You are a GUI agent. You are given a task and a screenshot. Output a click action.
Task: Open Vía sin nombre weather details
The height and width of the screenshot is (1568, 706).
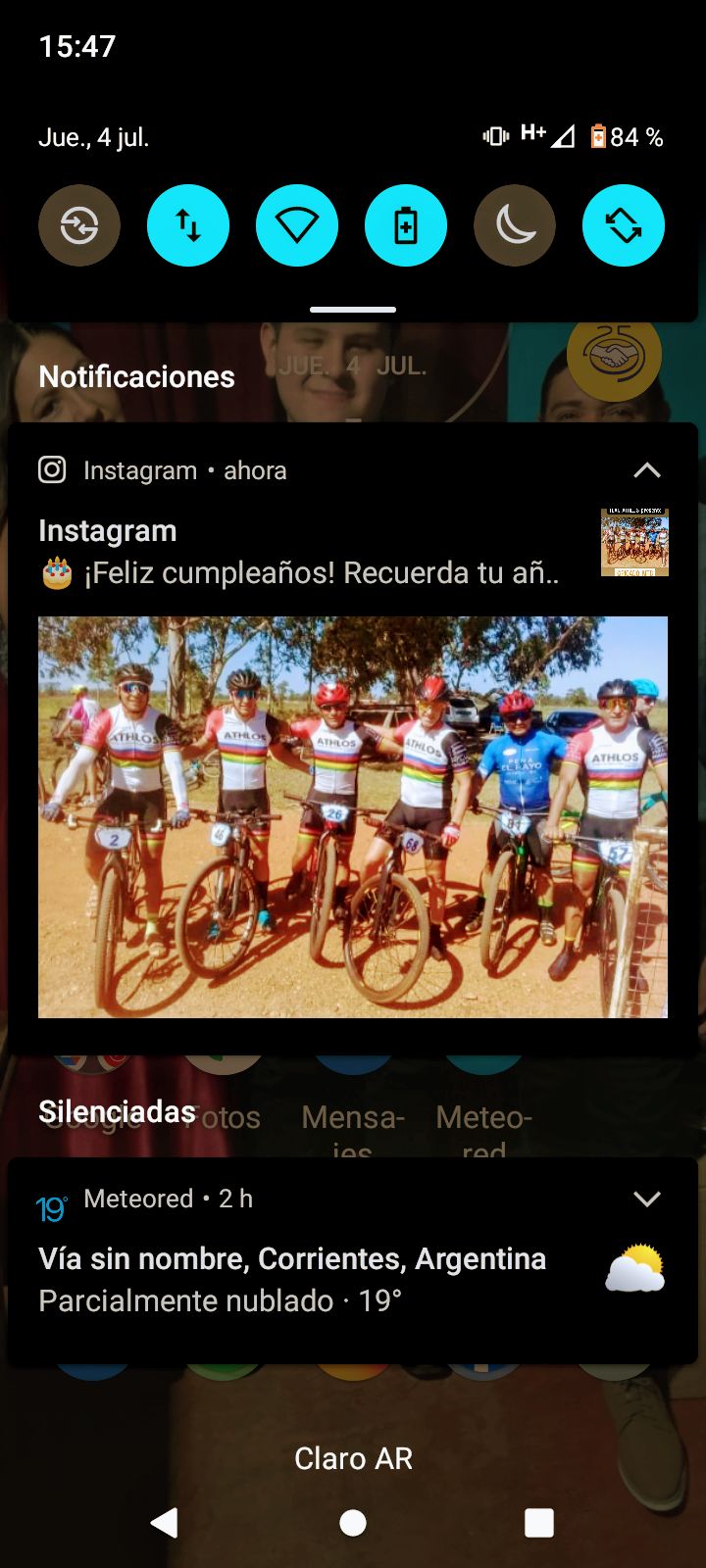(x=291, y=1258)
